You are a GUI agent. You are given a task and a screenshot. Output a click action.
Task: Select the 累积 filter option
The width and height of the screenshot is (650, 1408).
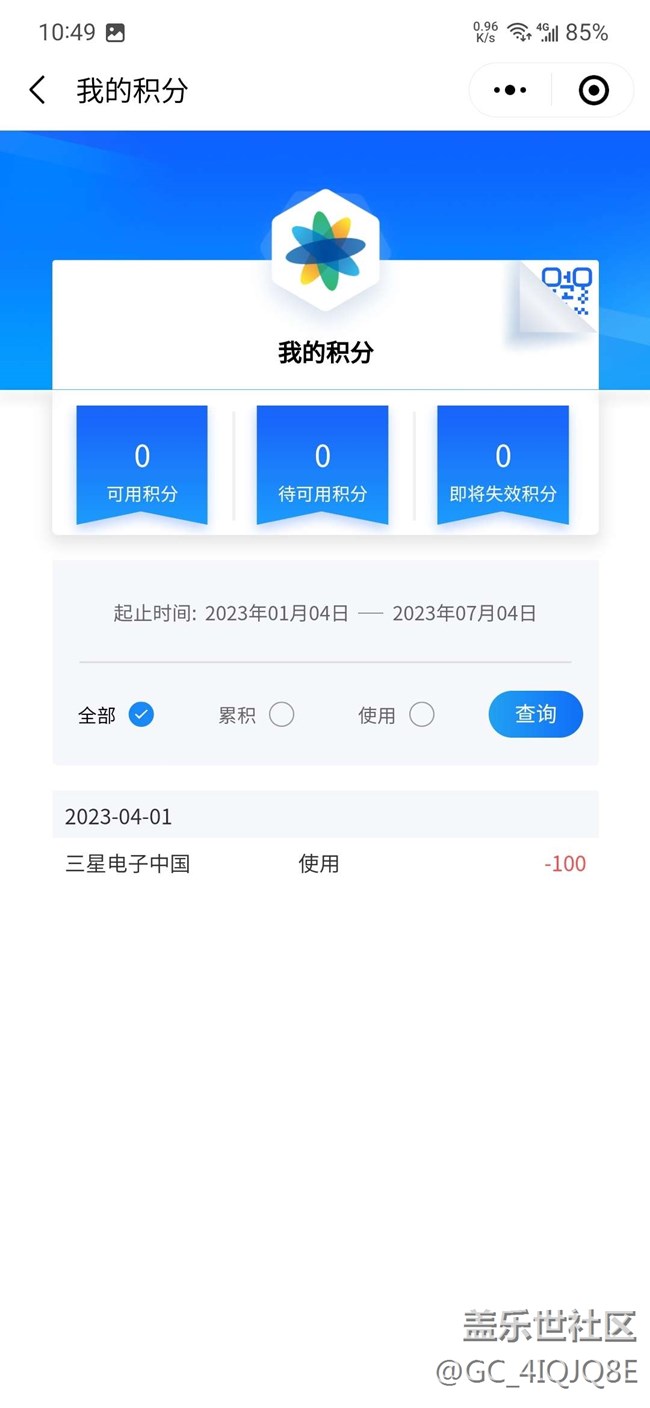pos(281,715)
